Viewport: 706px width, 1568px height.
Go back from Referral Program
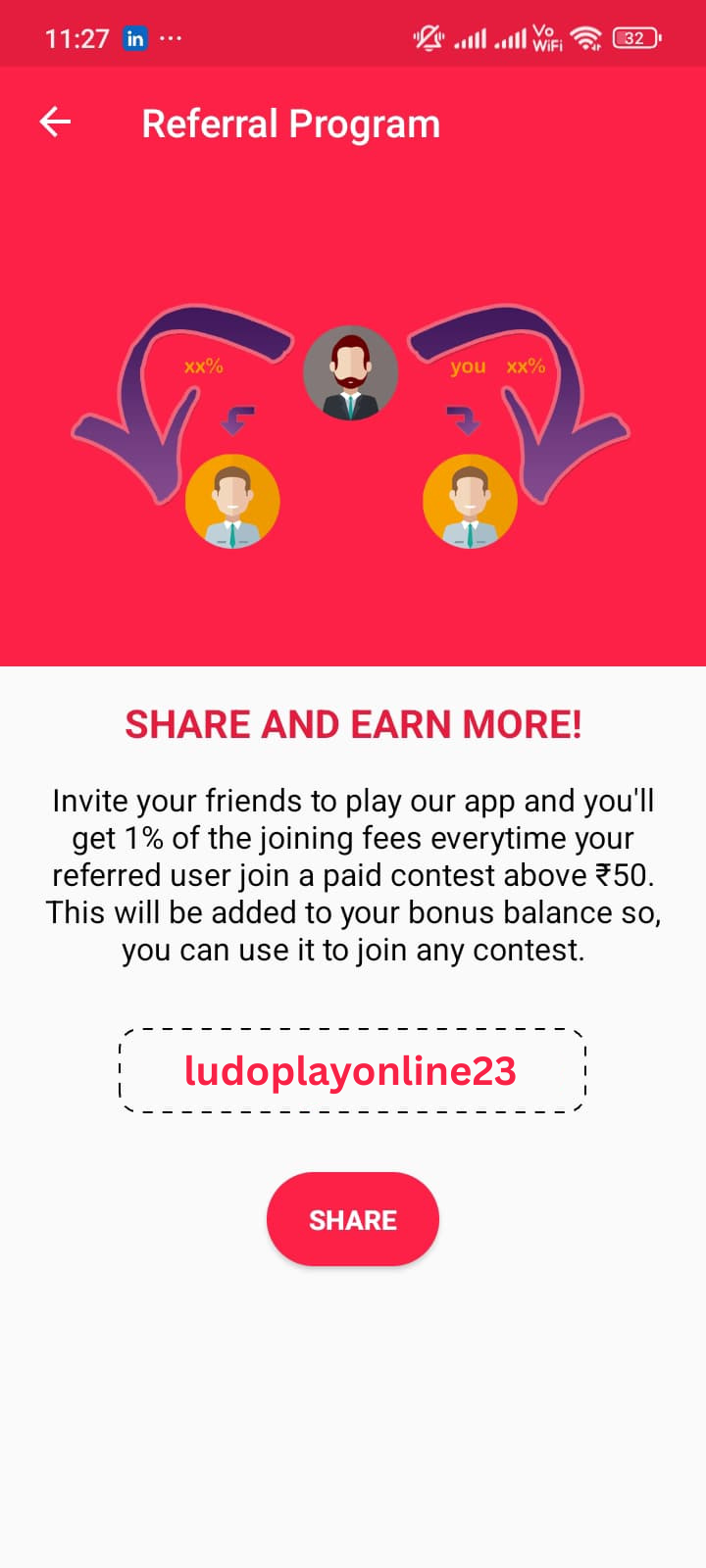point(55,122)
